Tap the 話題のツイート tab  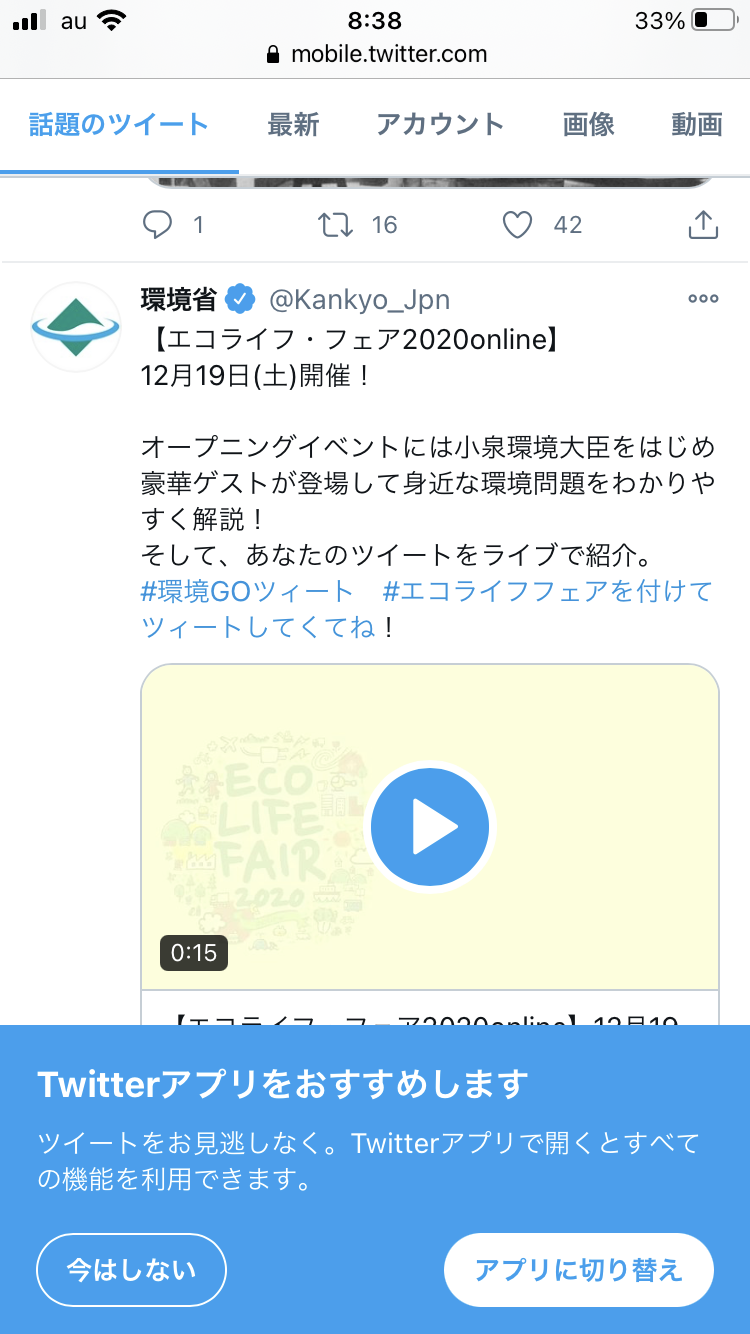(119, 125)
